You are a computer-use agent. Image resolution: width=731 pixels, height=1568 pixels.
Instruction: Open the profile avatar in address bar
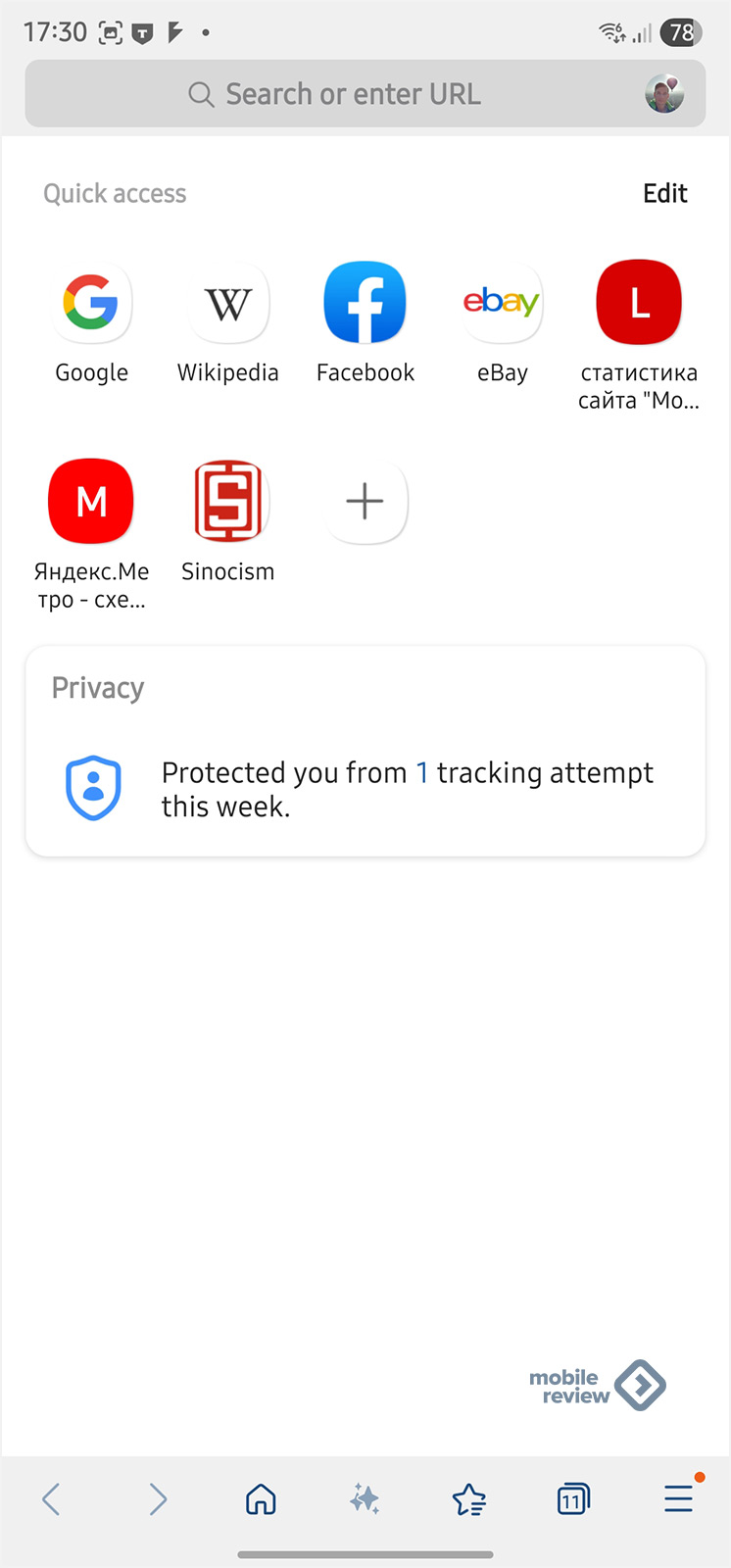663,94
